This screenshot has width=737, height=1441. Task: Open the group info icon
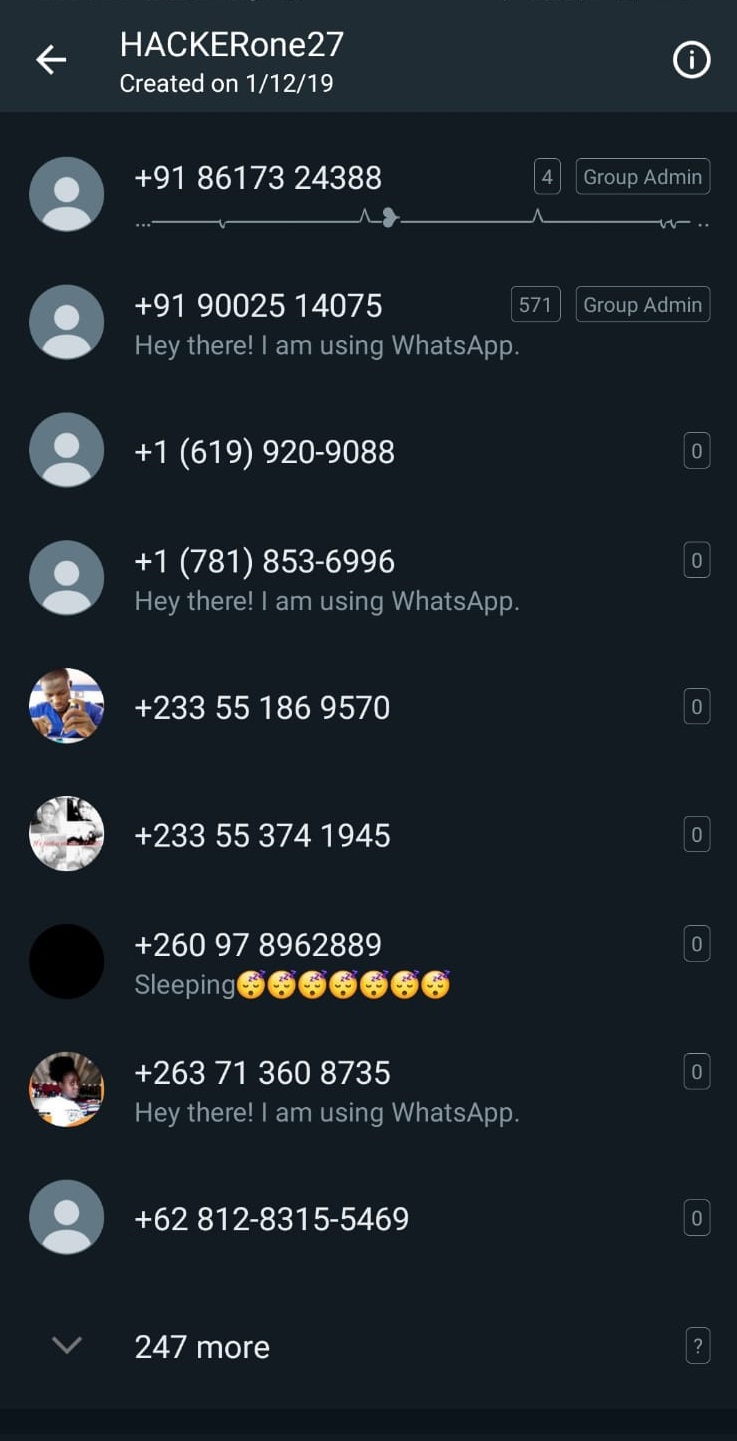click(691, 61)
